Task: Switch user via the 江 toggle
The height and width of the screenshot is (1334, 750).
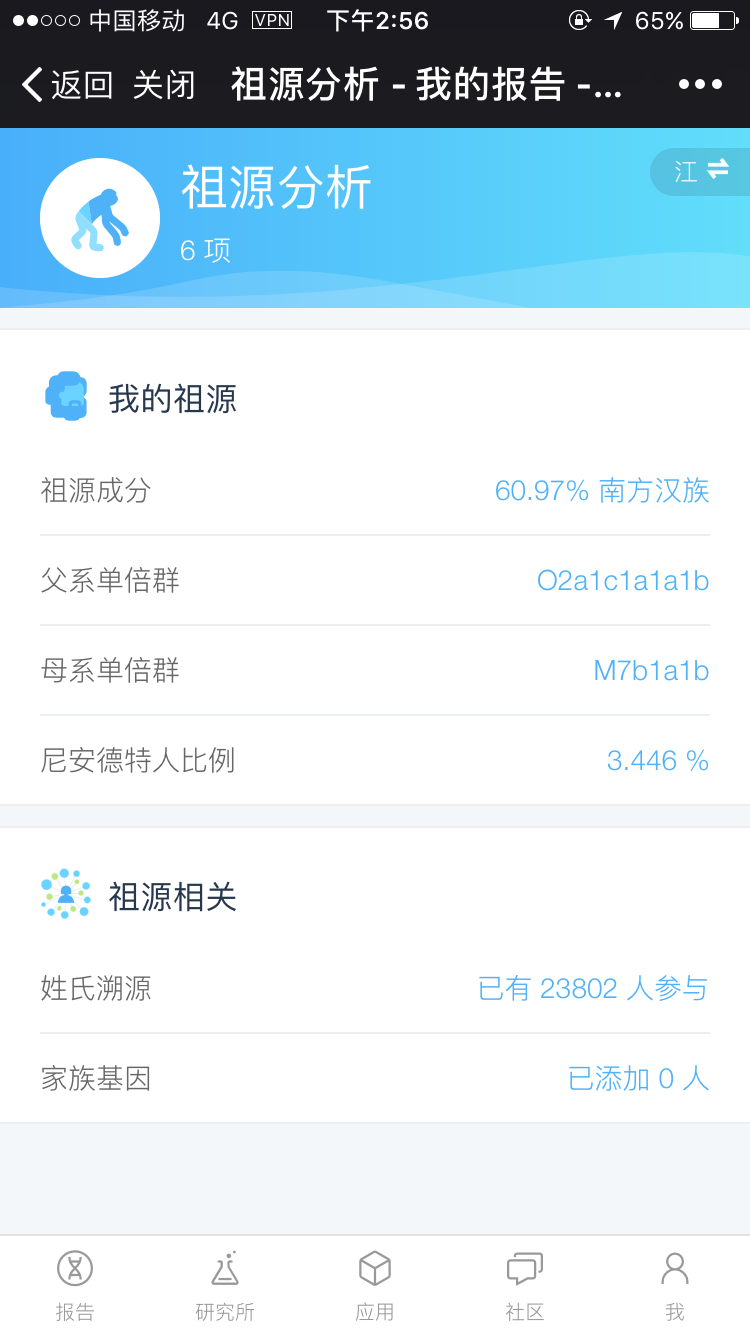Action: pos(701,171)
